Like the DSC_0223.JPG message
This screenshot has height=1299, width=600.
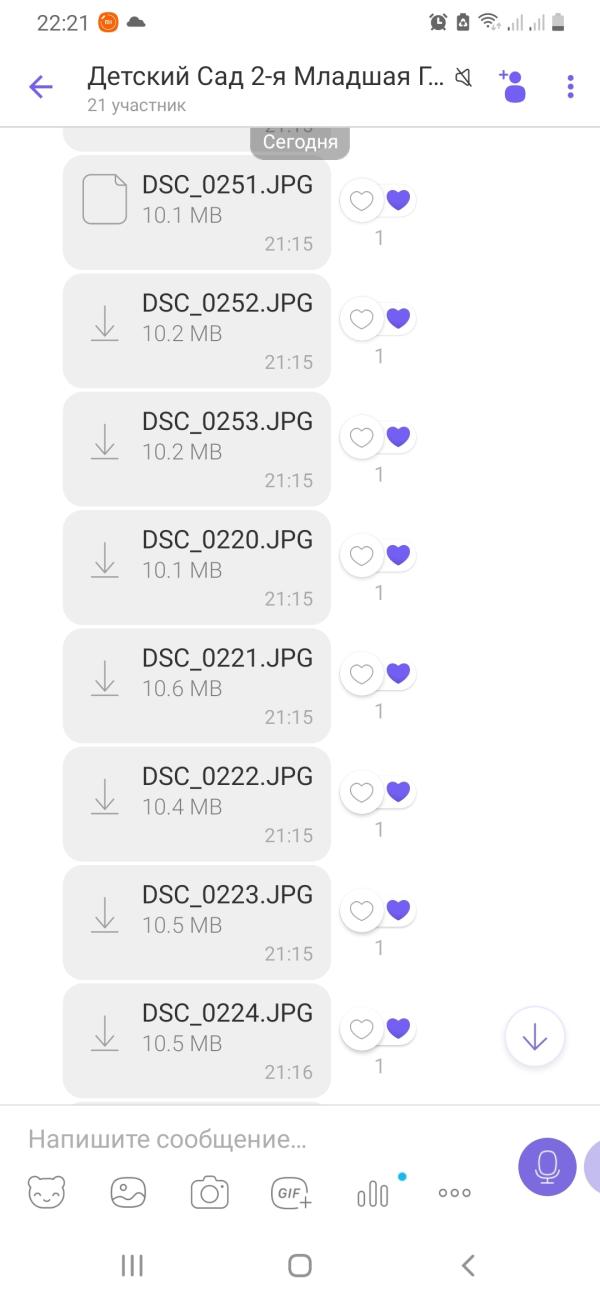[x=361, y=910]
